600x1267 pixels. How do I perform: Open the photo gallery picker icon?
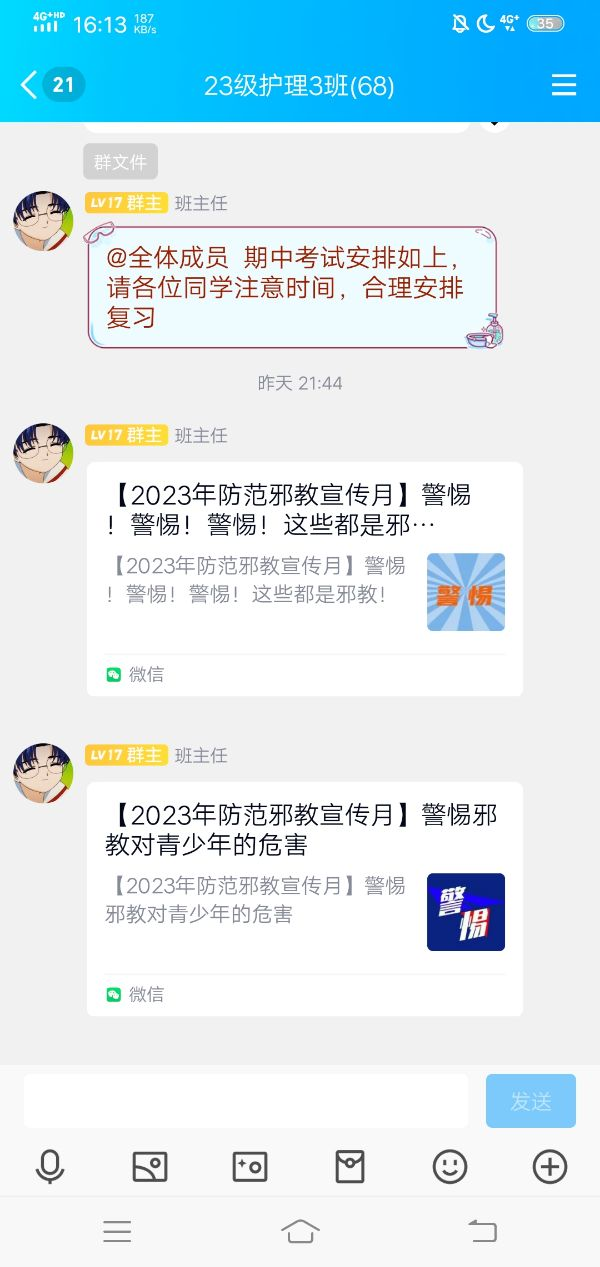click(150, 1167)
